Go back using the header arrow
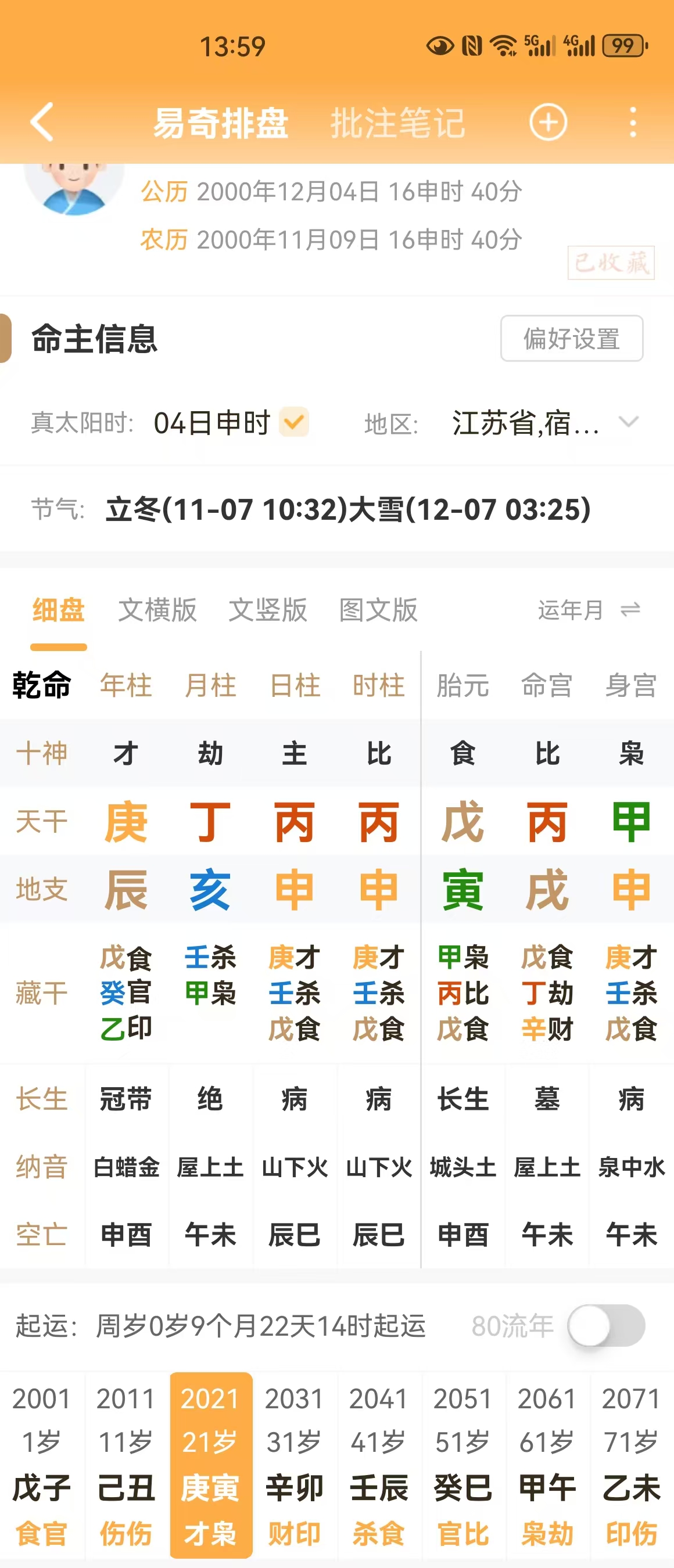The image size is (674, 1568). 42,122
